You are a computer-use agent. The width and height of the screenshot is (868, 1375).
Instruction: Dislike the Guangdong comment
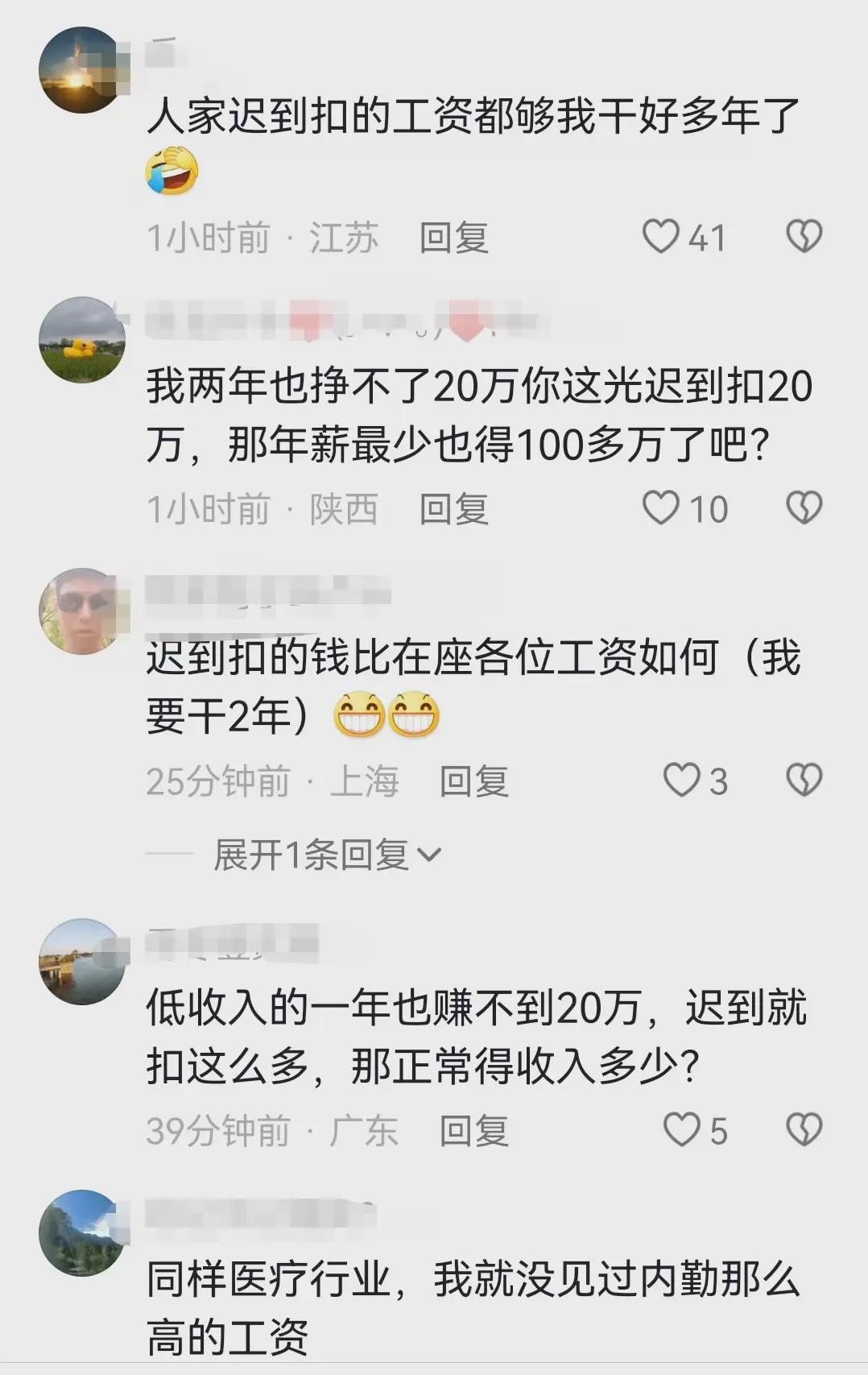pos(804,1130)
